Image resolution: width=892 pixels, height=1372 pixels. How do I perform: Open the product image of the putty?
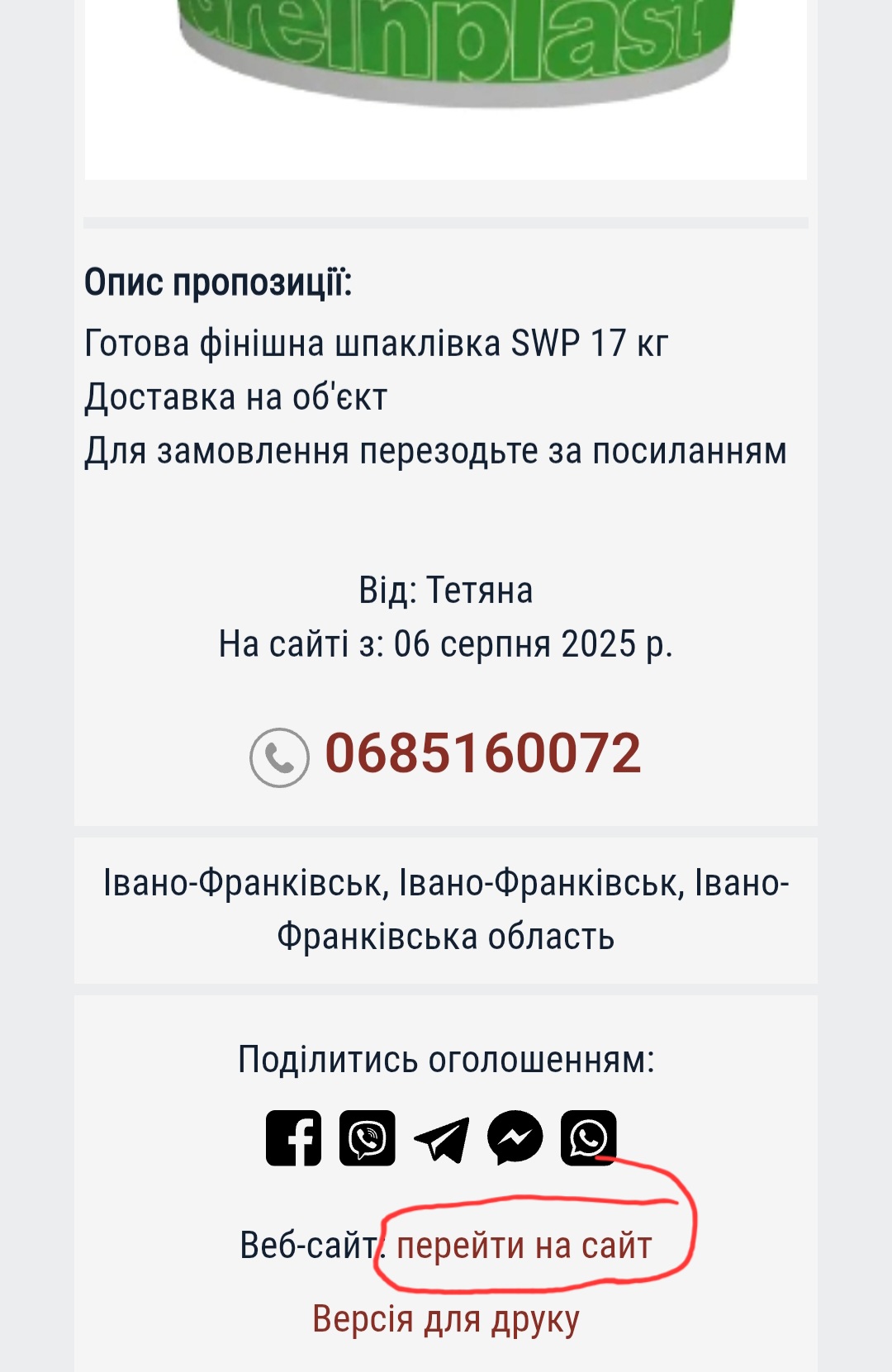click(446, 66)
